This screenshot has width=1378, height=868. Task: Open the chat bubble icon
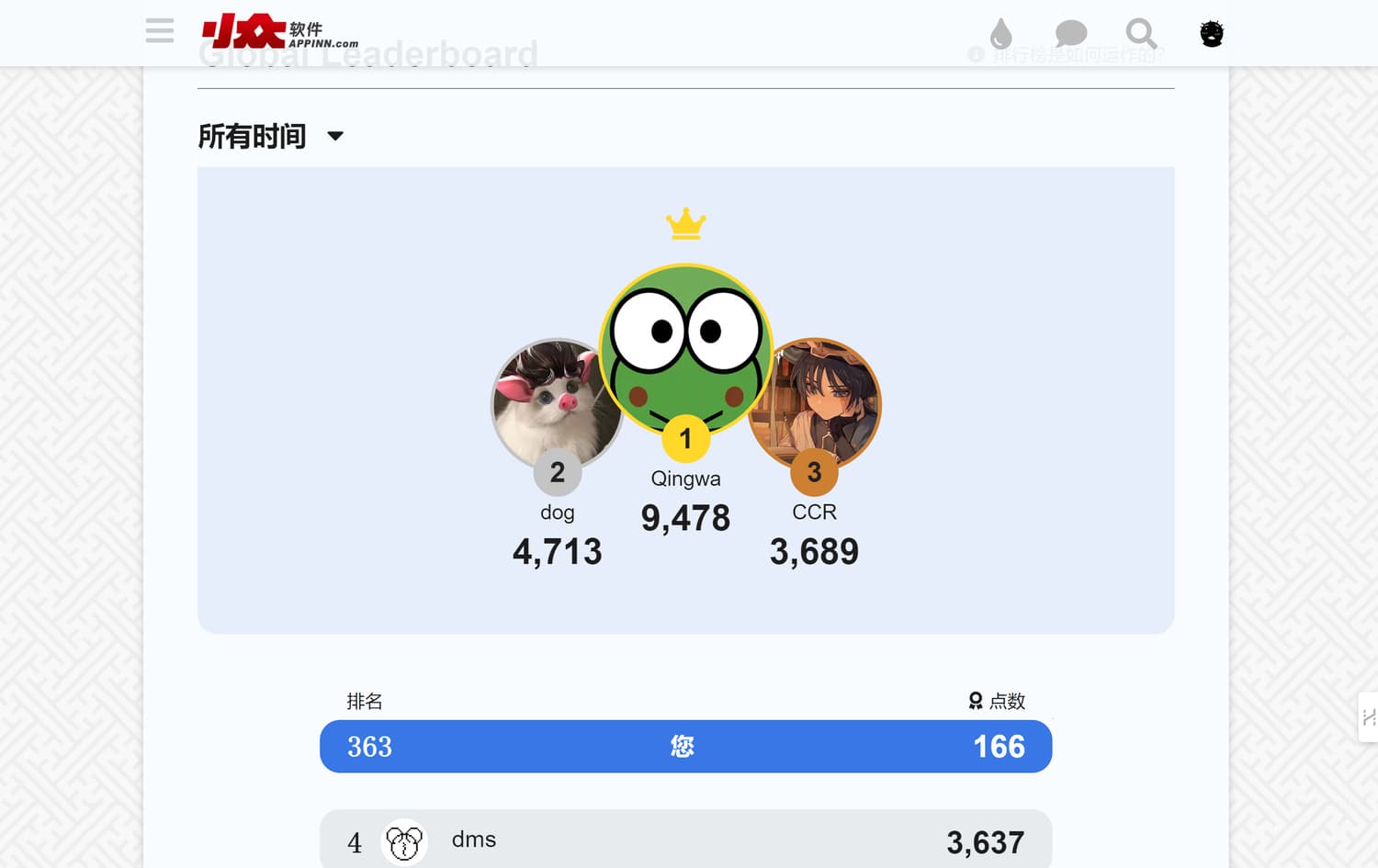point(1070,34)
